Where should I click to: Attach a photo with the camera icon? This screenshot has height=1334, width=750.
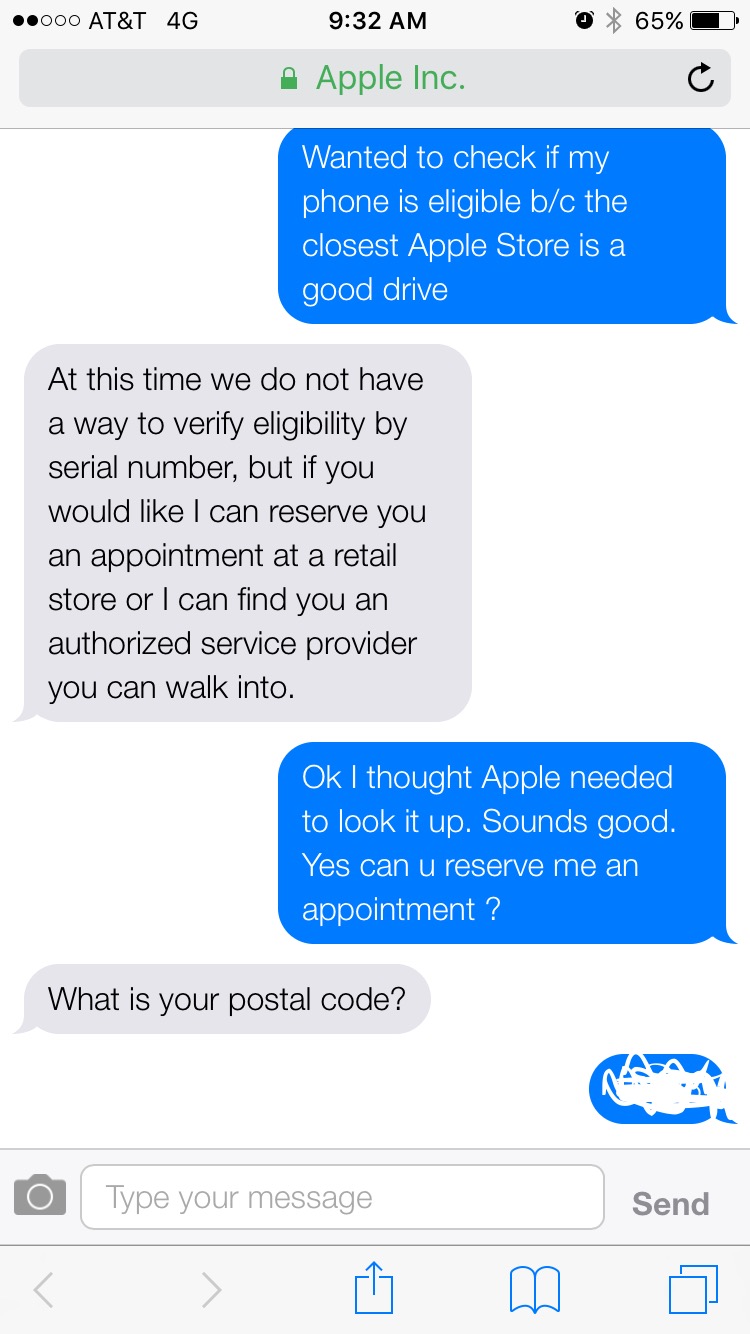[x=40, y=1195]
